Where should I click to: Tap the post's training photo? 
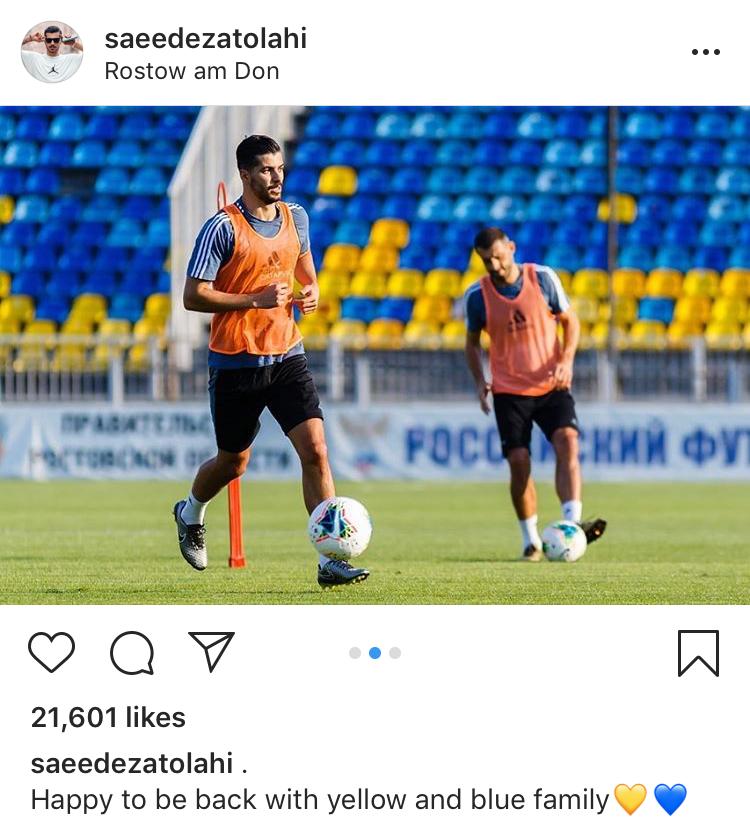click(x=375, y=355)
